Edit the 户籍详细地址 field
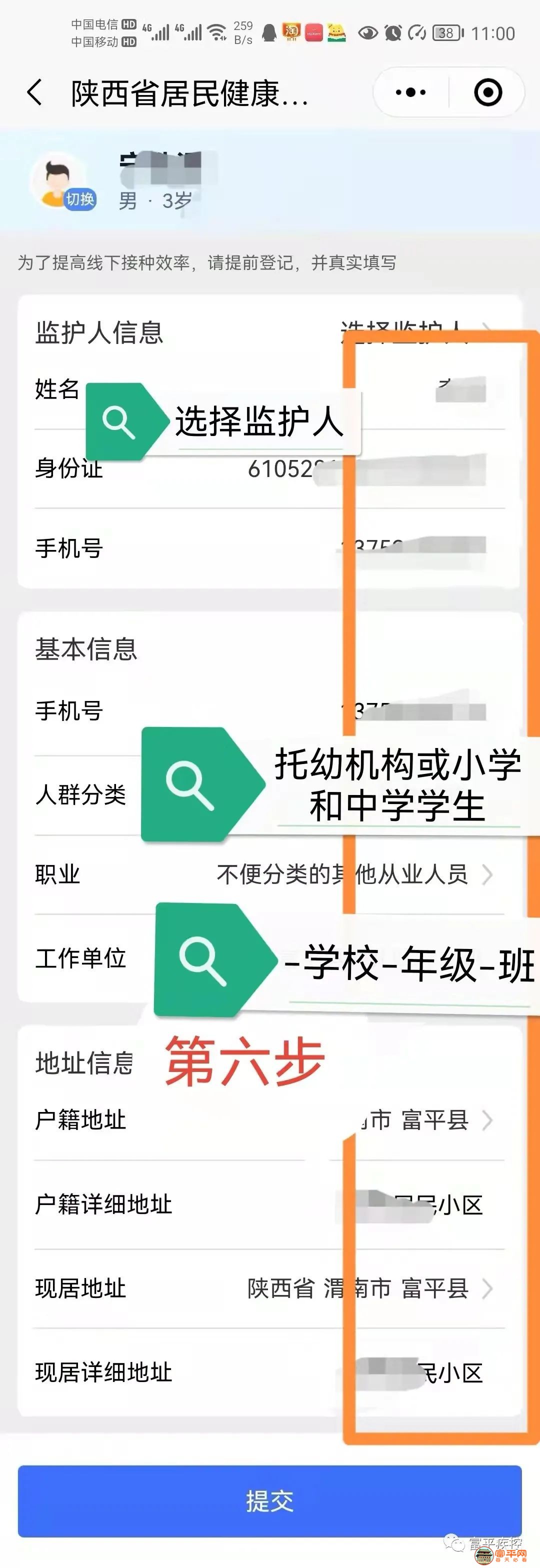The width and height of the screenshot is (540, 1568). point(414,1205)
